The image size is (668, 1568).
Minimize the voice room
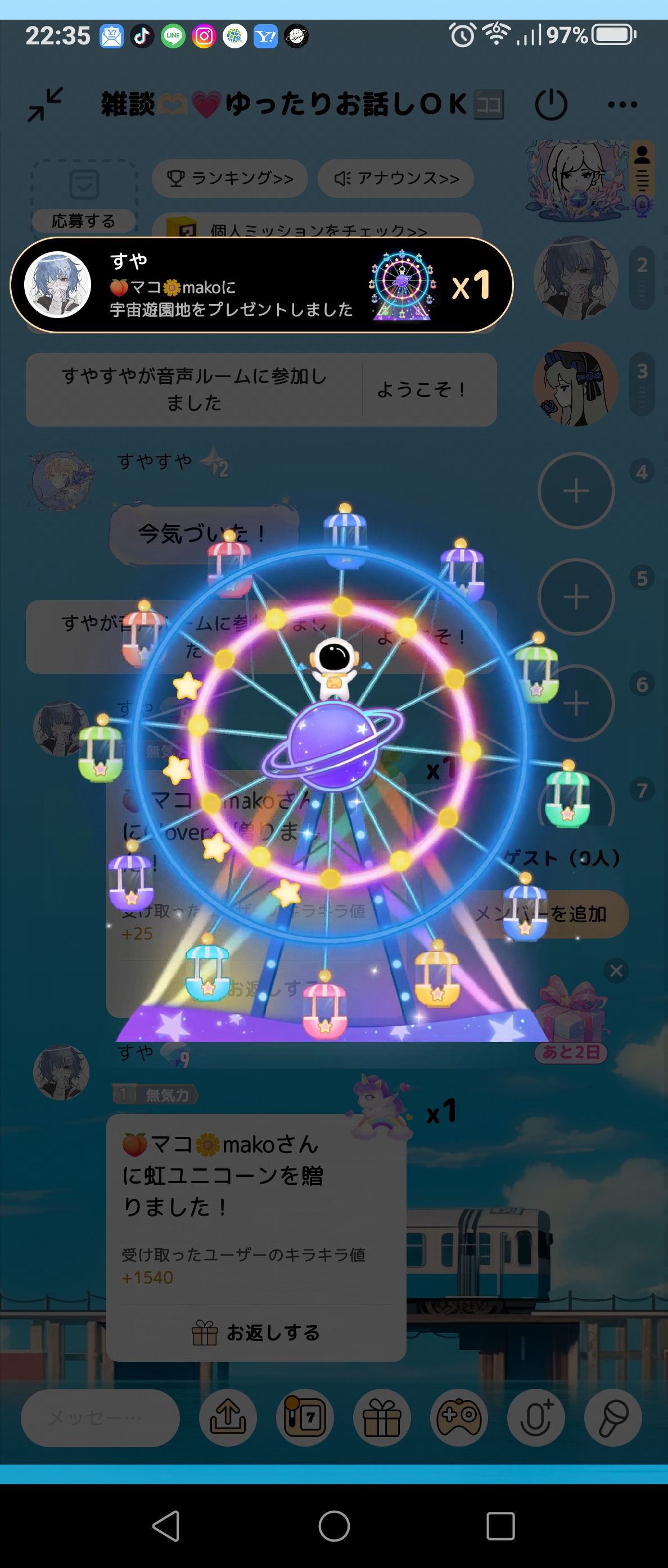pyautogui.click(x=45, y=104)
